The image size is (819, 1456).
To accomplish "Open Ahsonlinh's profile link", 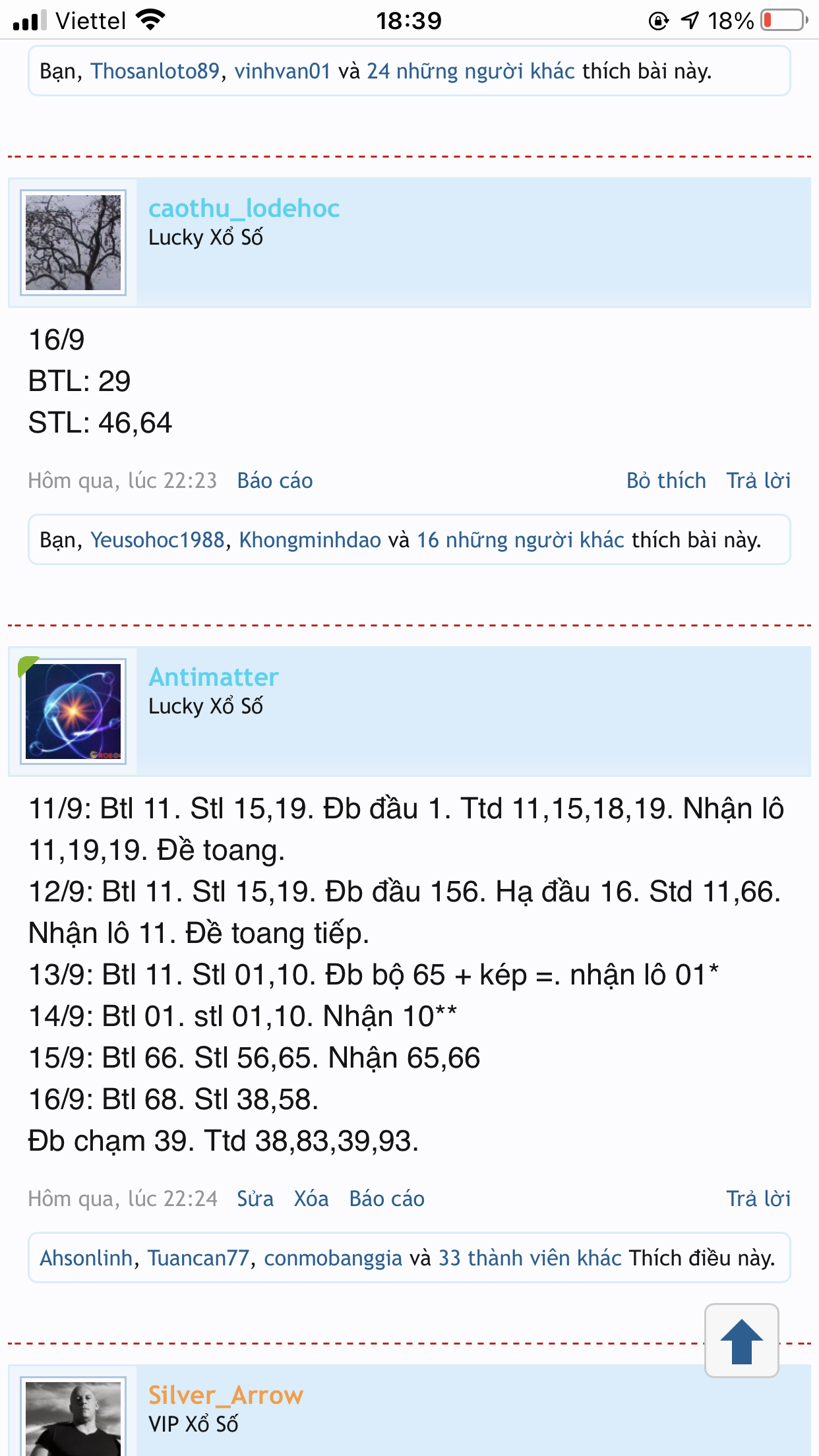I will (86, 1258).
